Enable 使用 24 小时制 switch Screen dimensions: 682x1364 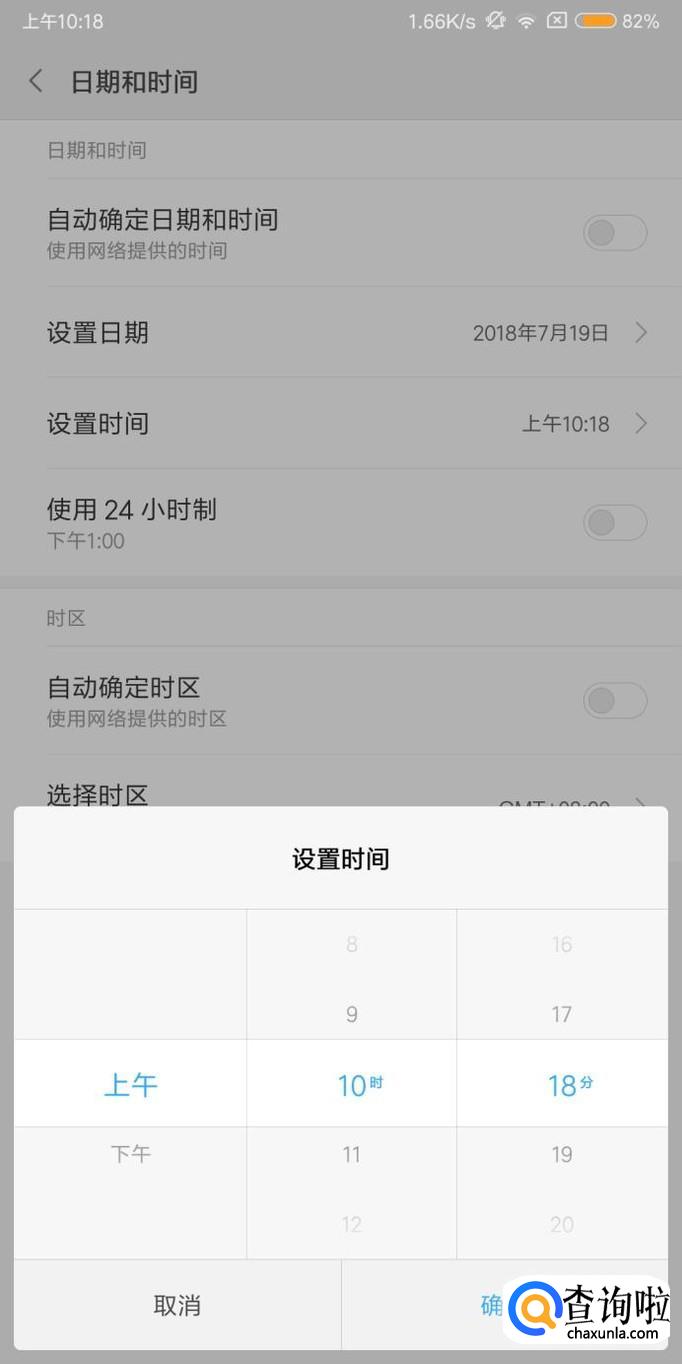[x=614, y=522]
